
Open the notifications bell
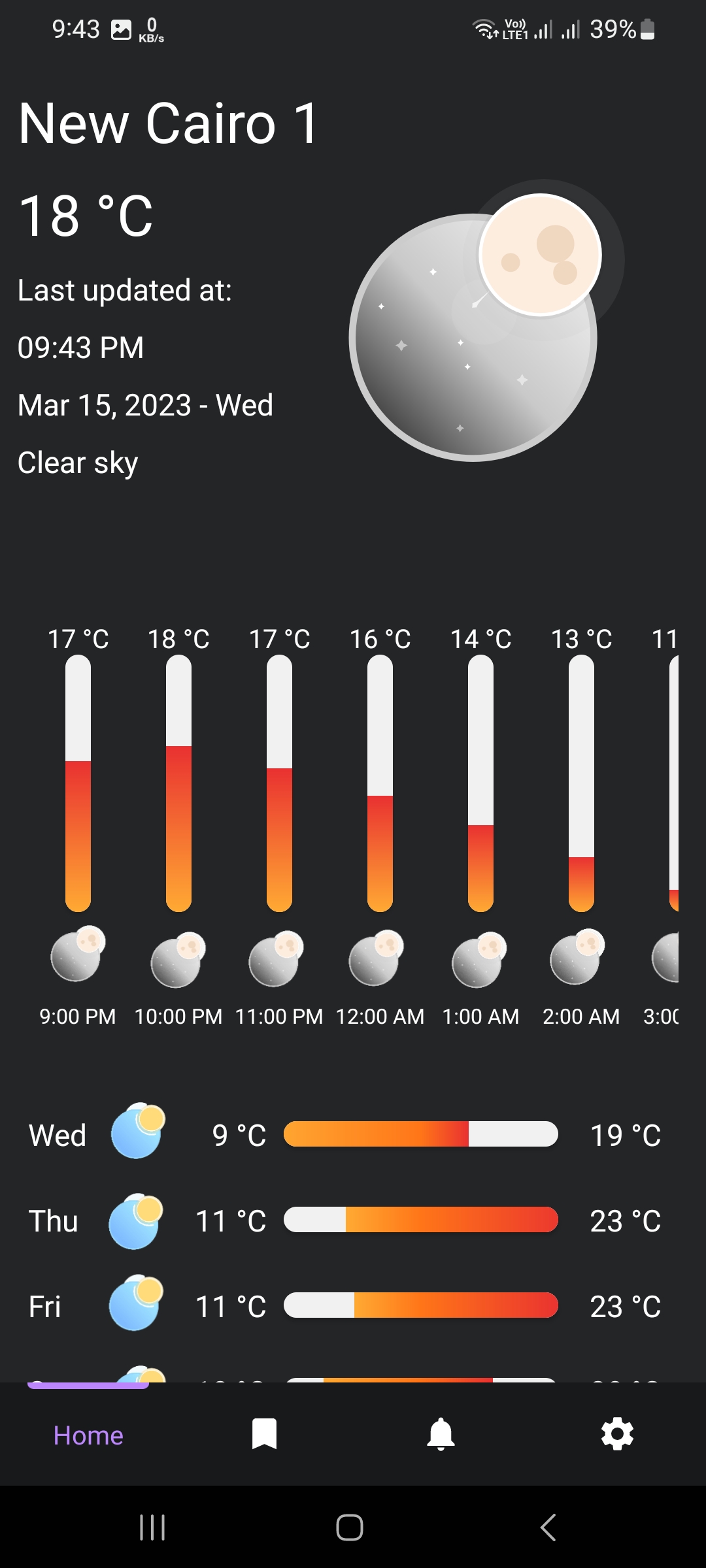[441, 1435]
